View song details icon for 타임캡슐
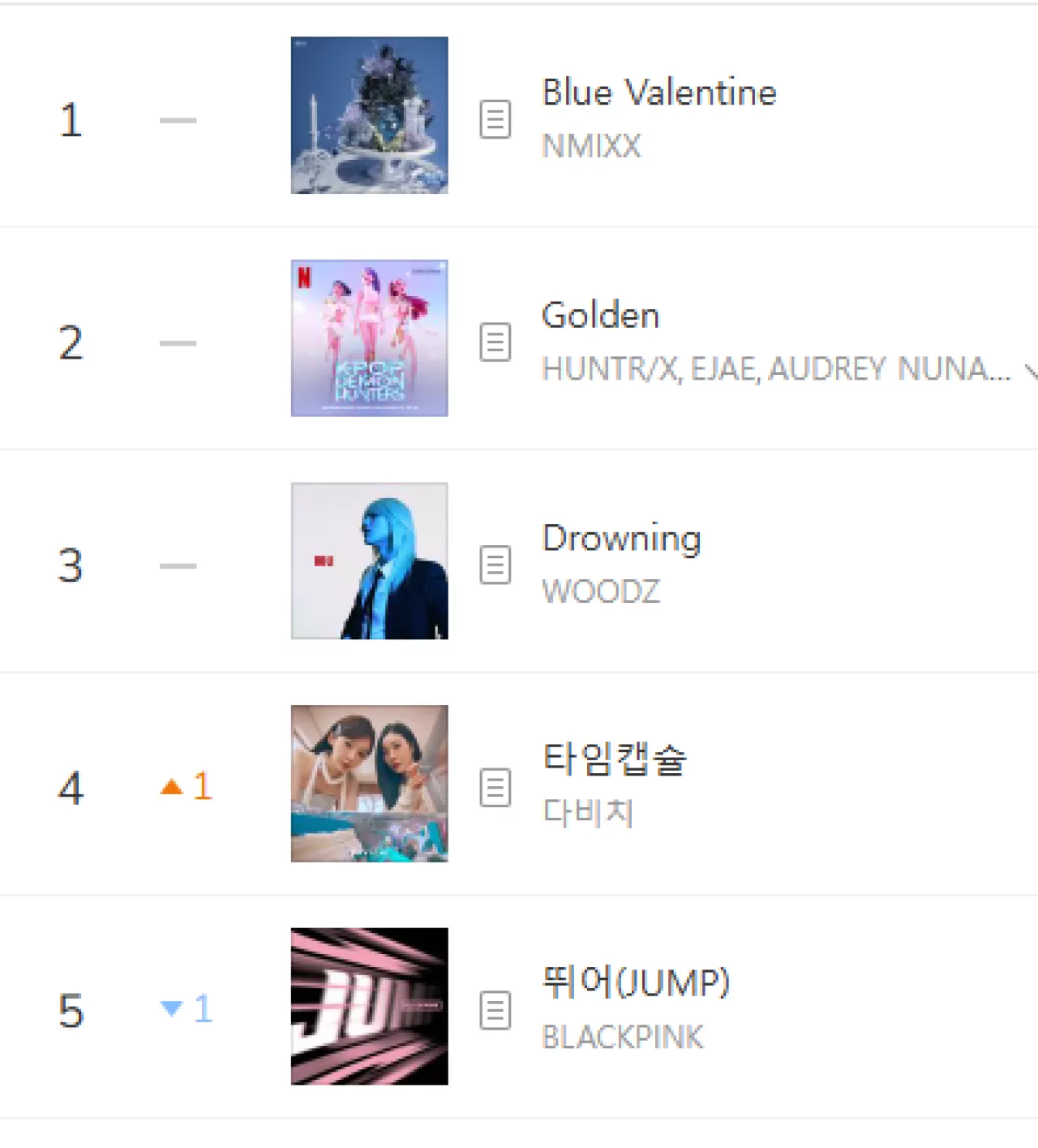Screen dimensions: 1038x1148 point(495,788)
